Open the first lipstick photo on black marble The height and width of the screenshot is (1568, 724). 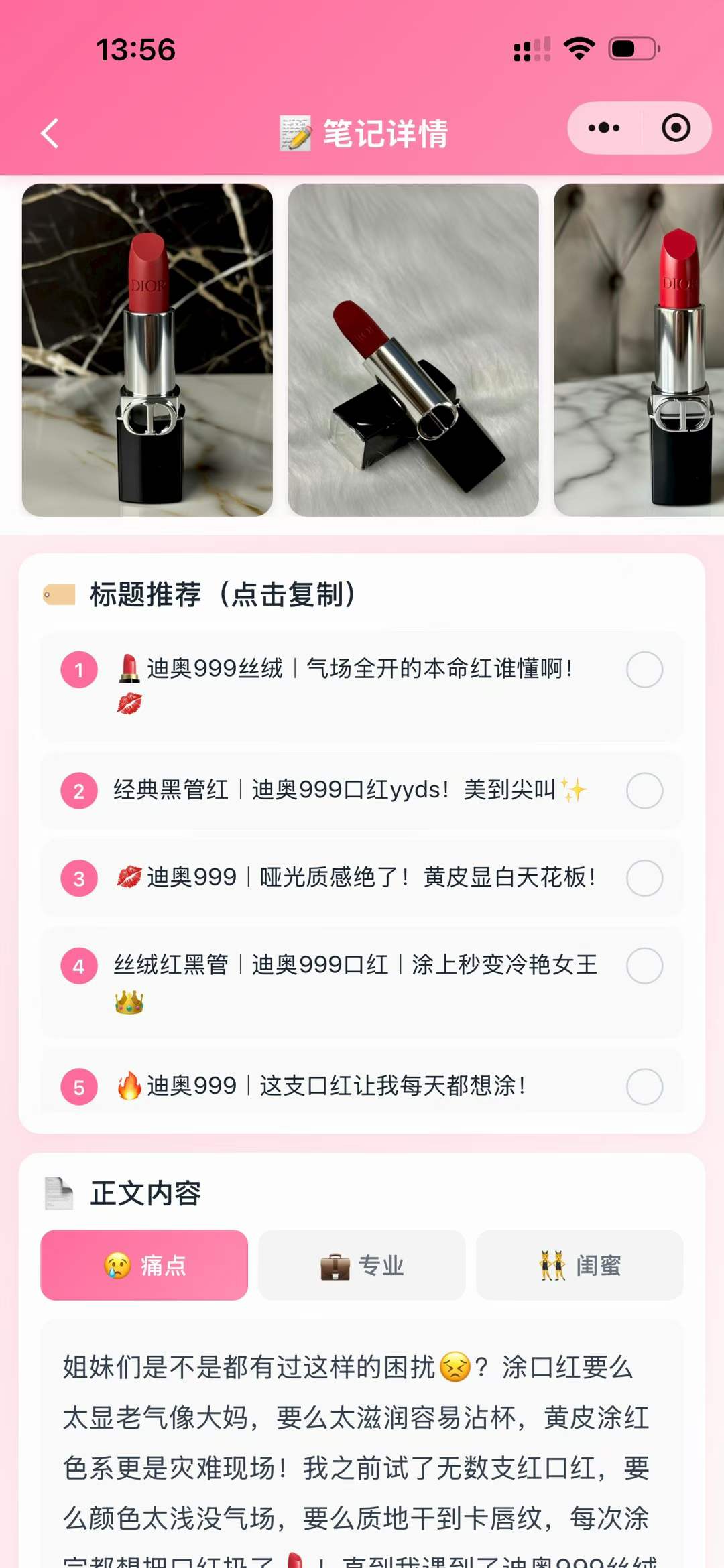147,349
